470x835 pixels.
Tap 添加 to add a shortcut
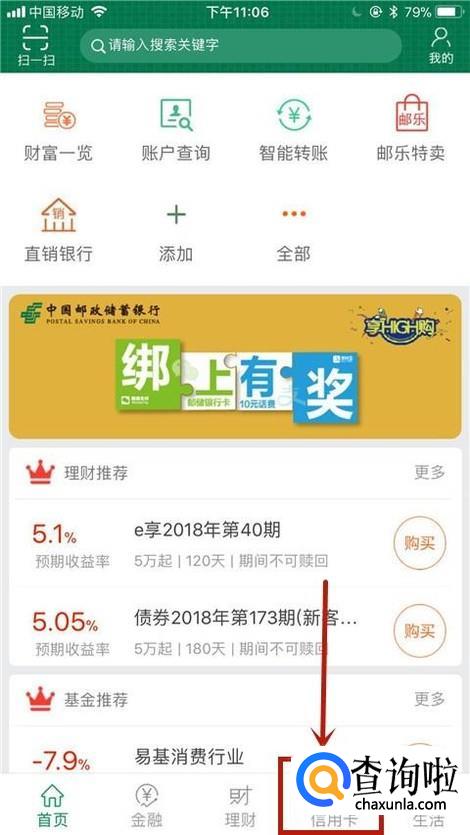(176, 233)
